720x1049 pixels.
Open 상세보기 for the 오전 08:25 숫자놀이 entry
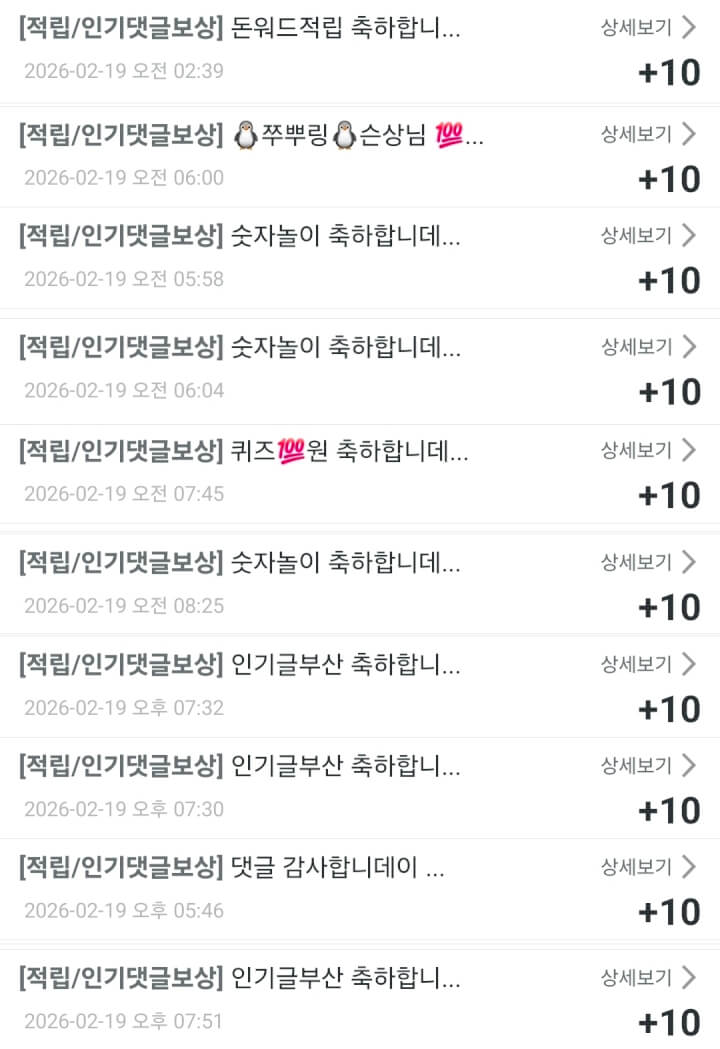(648, 562)
